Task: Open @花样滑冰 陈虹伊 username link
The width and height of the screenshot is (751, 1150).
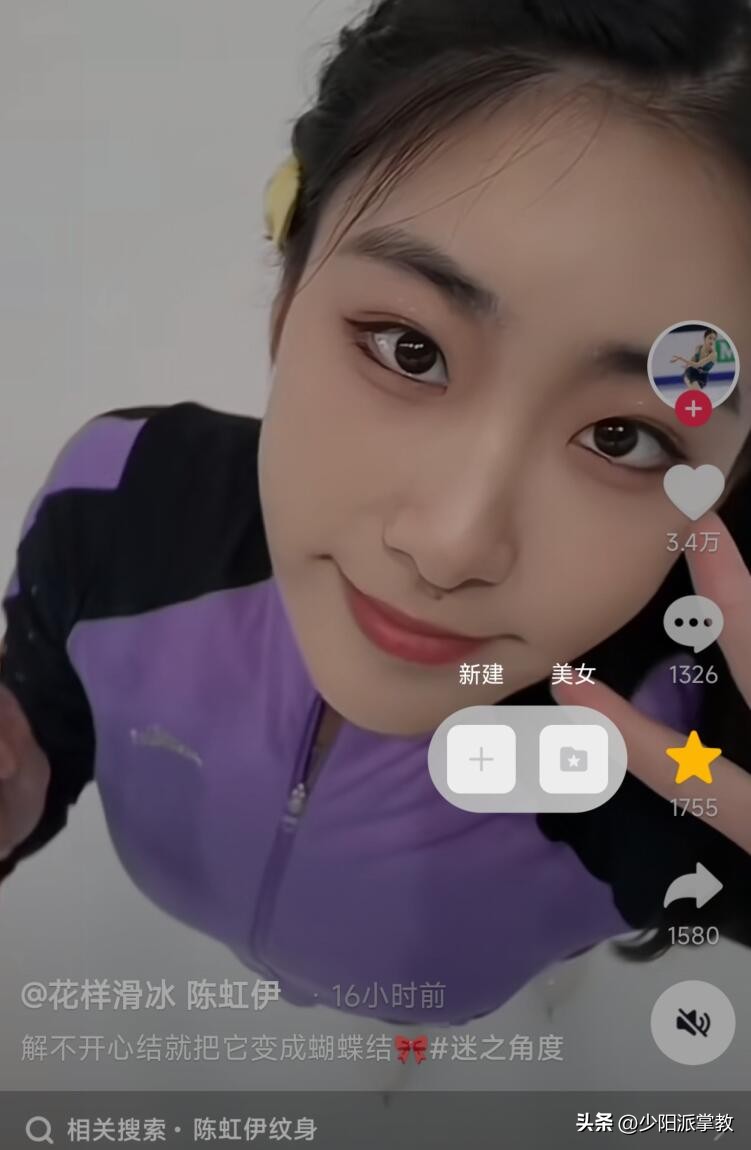Action: click(151, 995)
